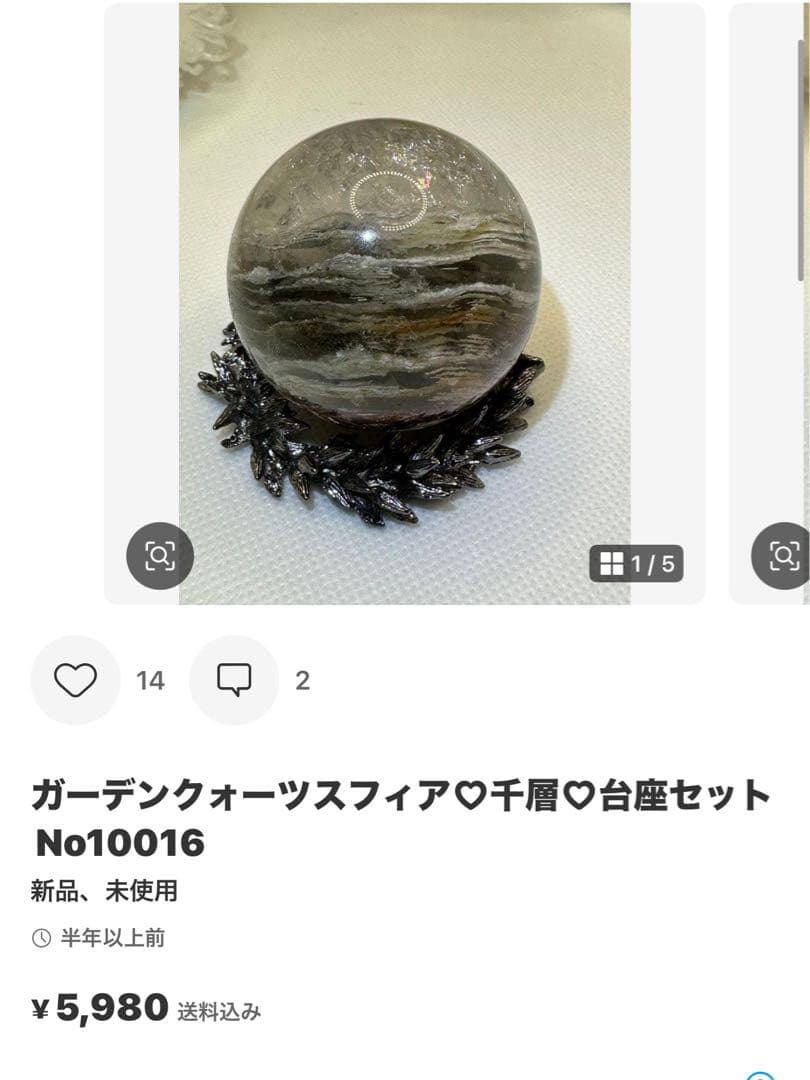Viewport: 810px width, 1080px height.
Task: Click the grid icon beside the 1/5 counter
Action: [x=613, y=563]
